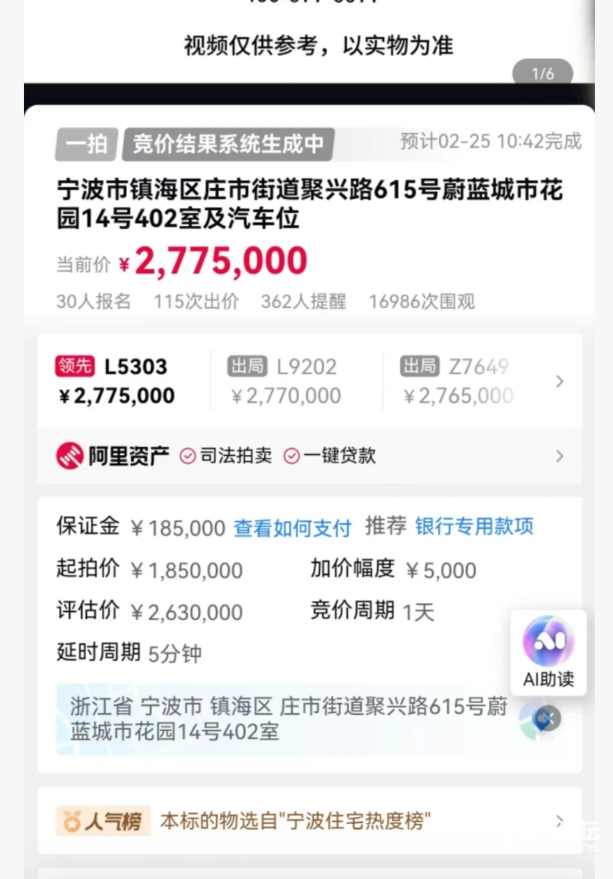The height and width of the screenshot is (879, 613).
Task: Open the 银行专用款项 link
Action: point(474,527)
